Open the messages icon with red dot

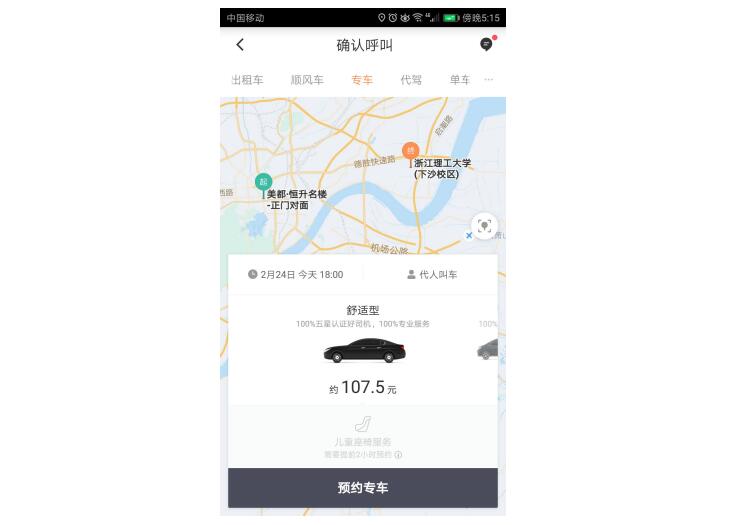pos(487,45)
